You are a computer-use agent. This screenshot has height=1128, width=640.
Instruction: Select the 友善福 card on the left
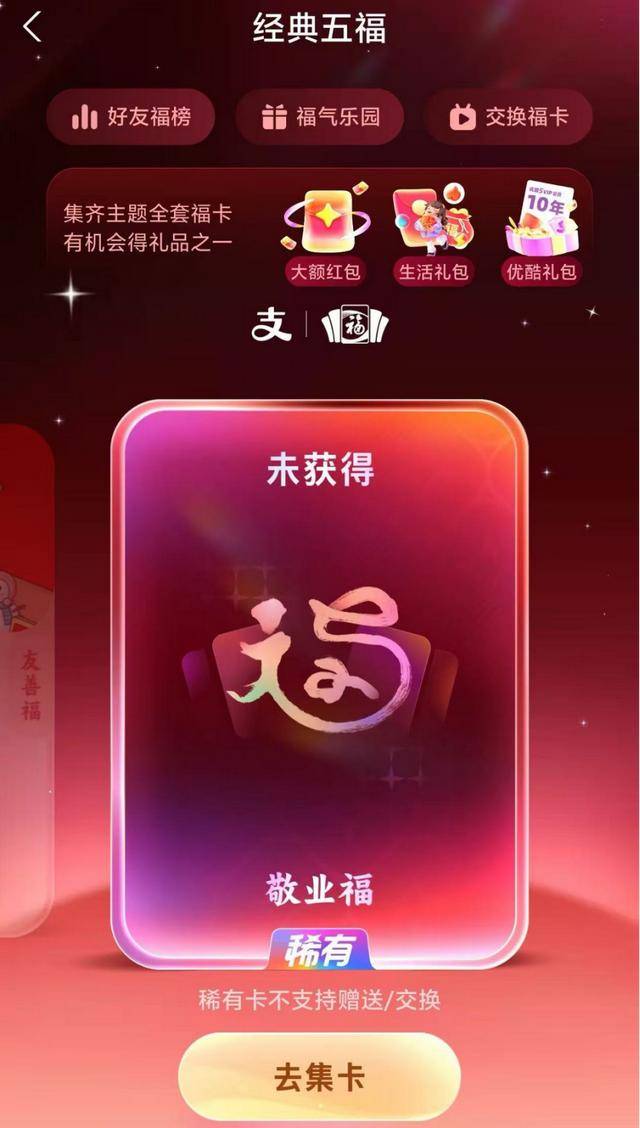[25, 680]
